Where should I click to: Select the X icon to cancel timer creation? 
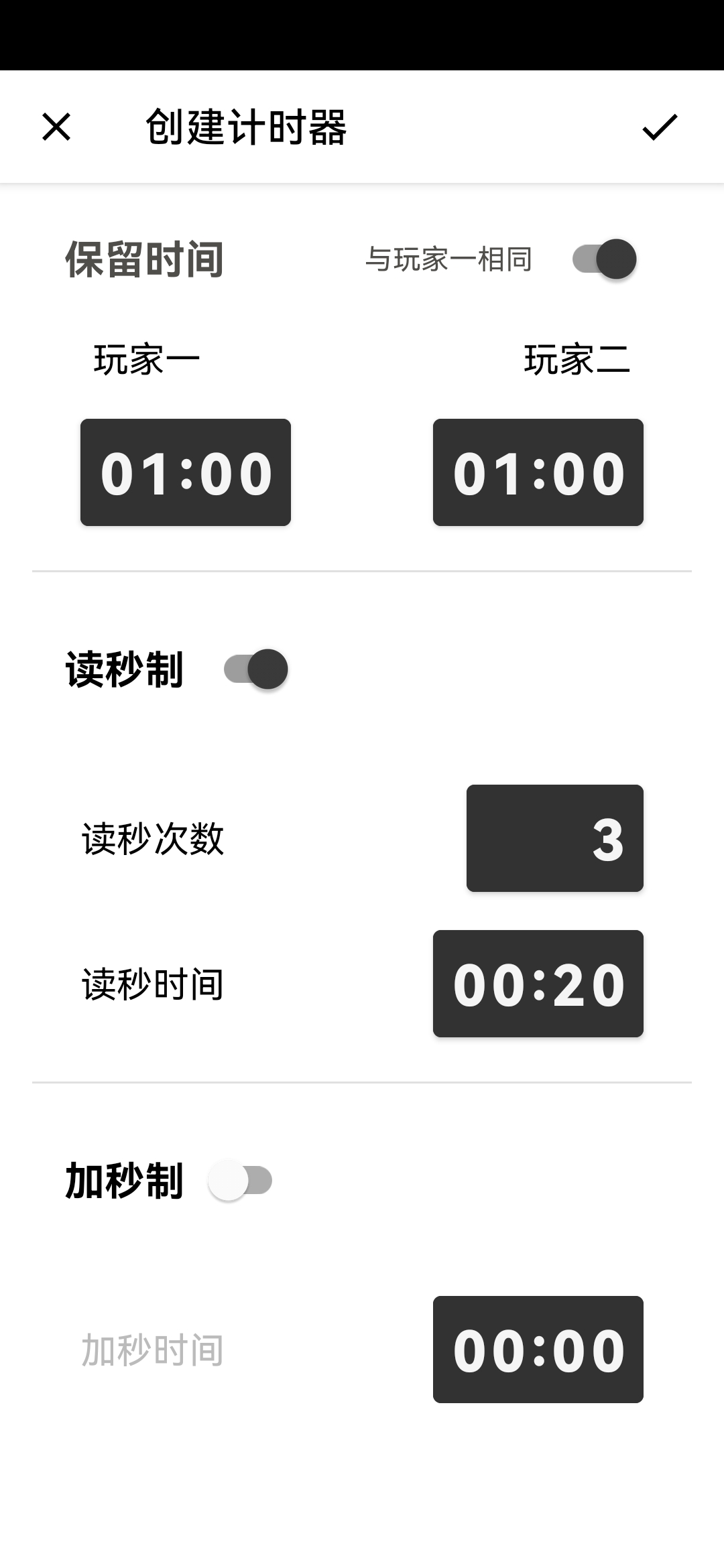coord(56,127)
